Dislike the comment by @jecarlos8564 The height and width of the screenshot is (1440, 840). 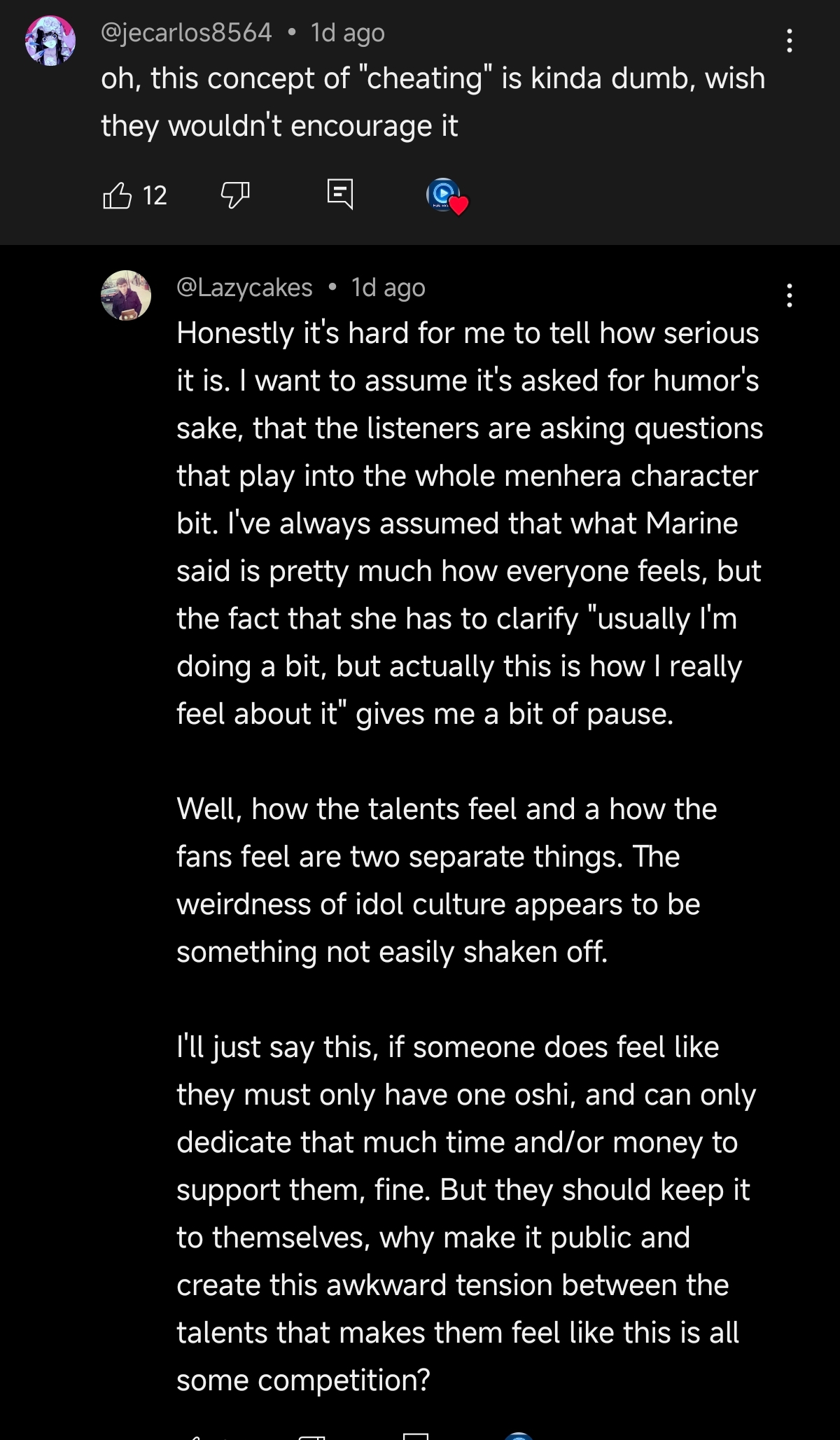pos(235,195)
